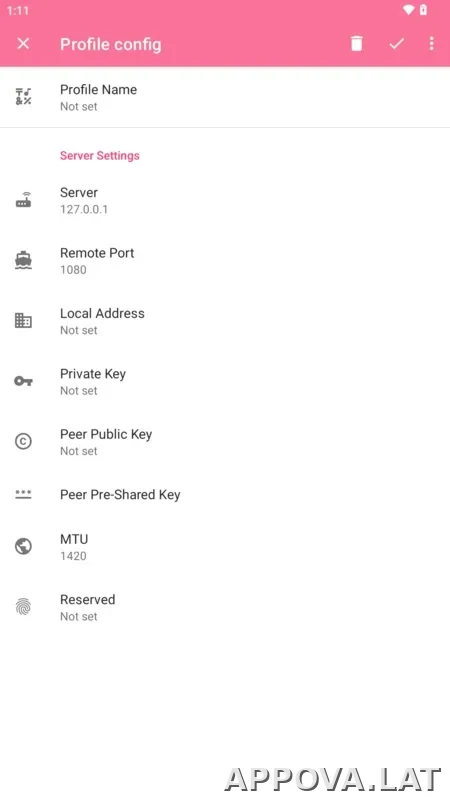This screenshot has width=450, height=800.
Task: Save the profile with the checkmark
Action: pyautogui.click(x=396, y=44)
